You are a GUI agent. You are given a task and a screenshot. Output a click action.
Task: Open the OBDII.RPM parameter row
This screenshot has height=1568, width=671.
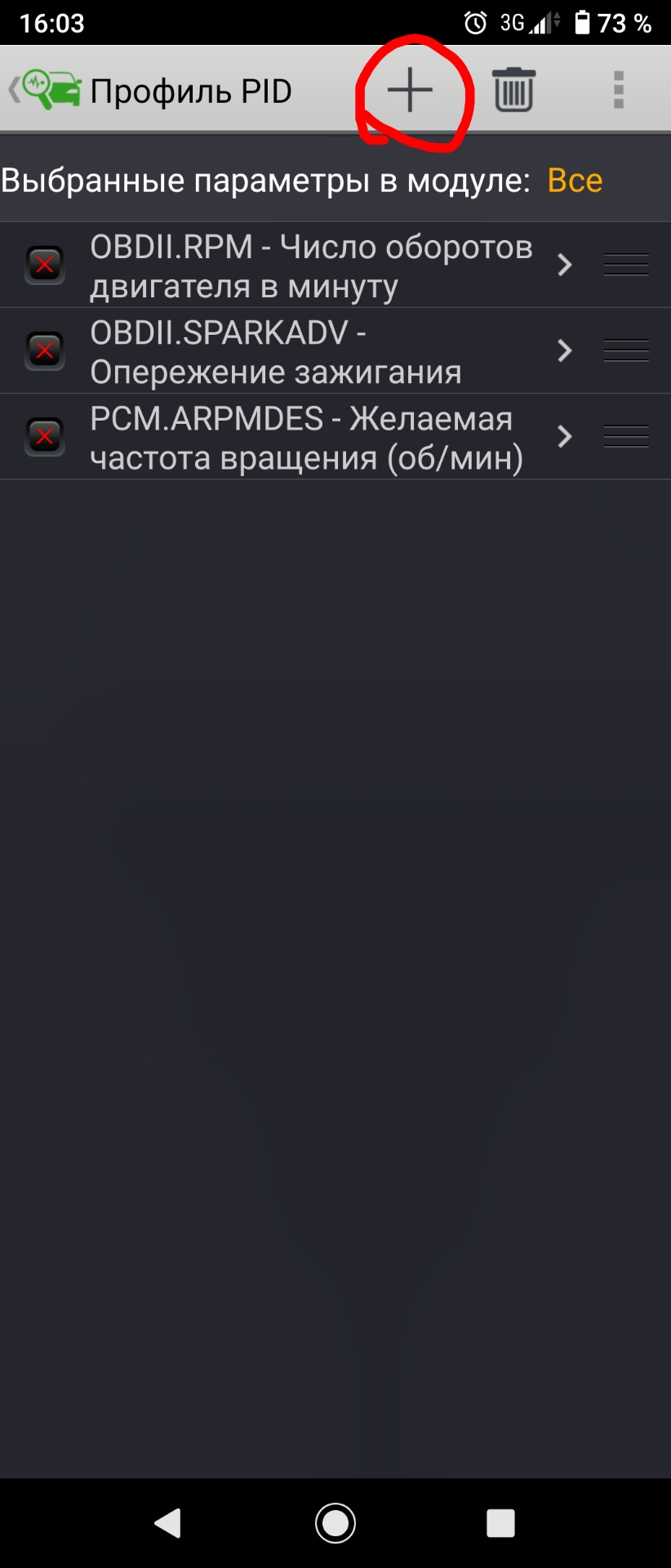(310, 265)
